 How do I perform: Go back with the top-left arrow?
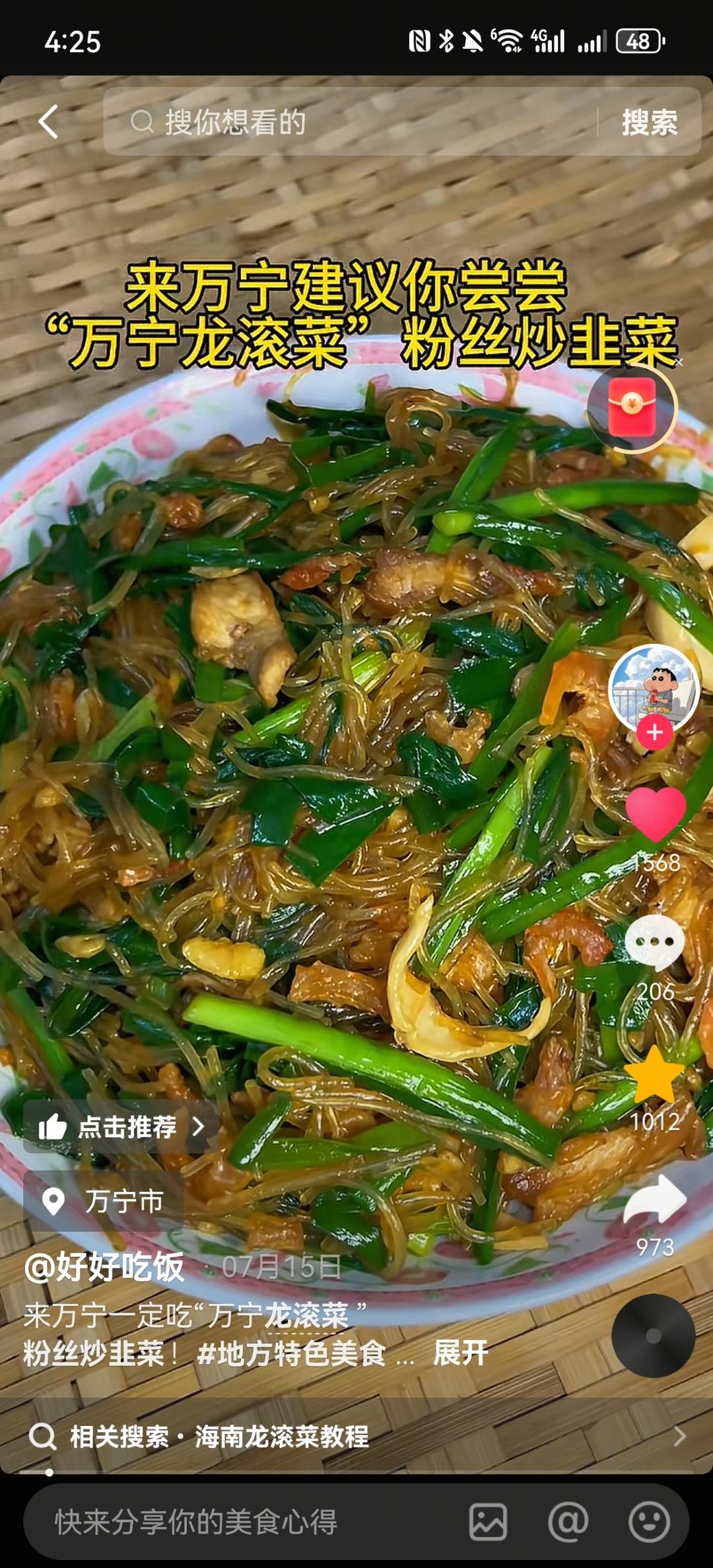coord(48,122)
